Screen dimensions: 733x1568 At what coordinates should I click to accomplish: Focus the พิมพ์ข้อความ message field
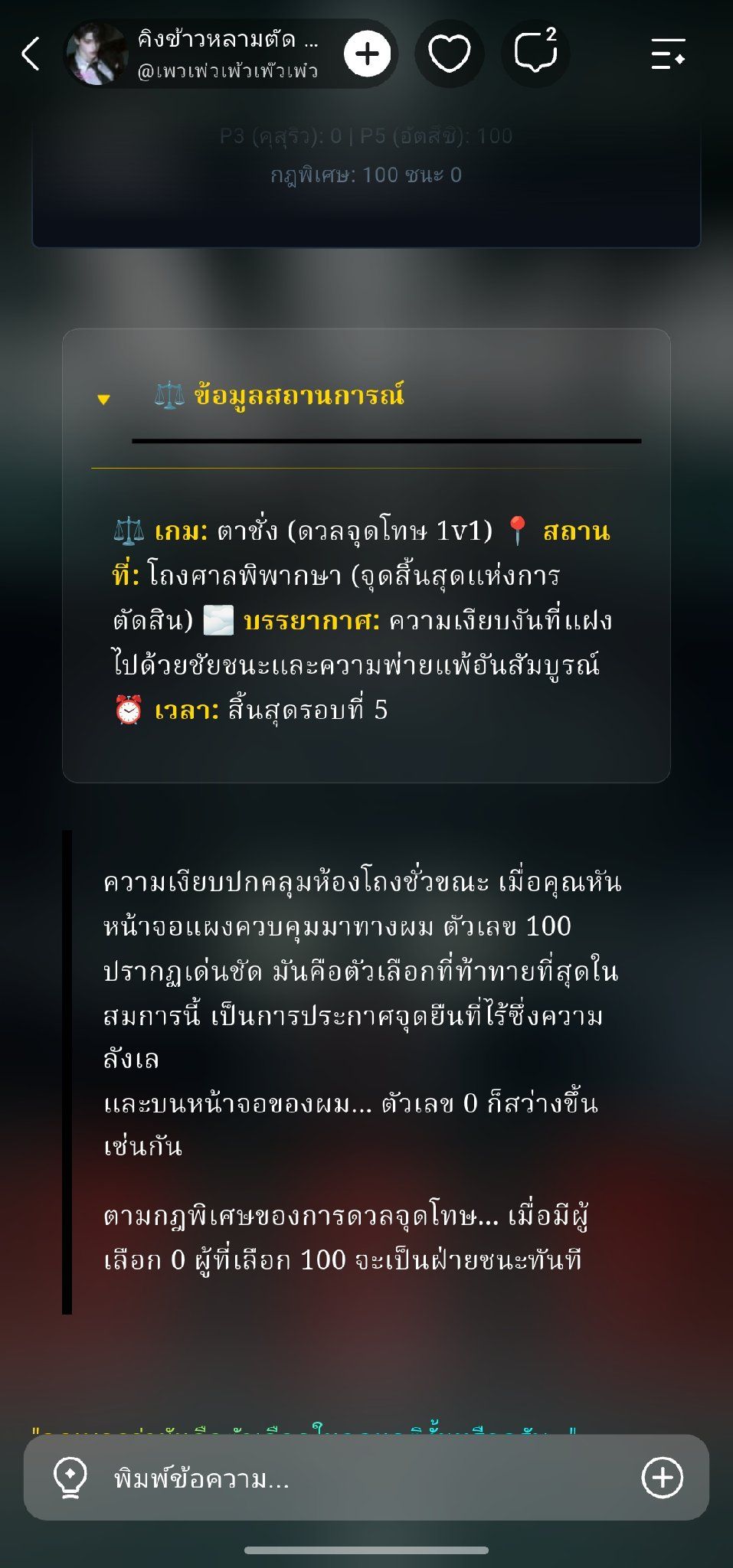[366, 1478]
